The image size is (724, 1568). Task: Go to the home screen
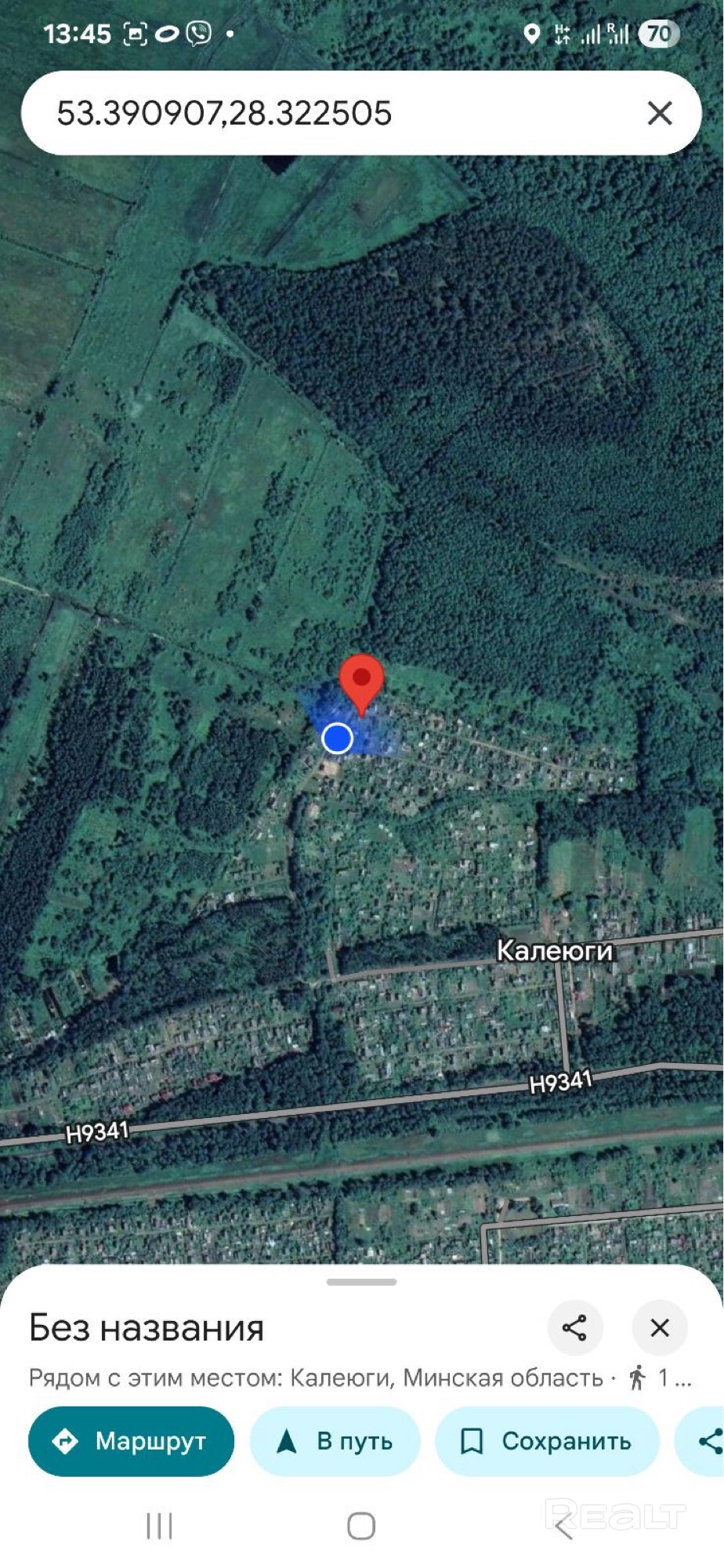(x=361, y=1526)
